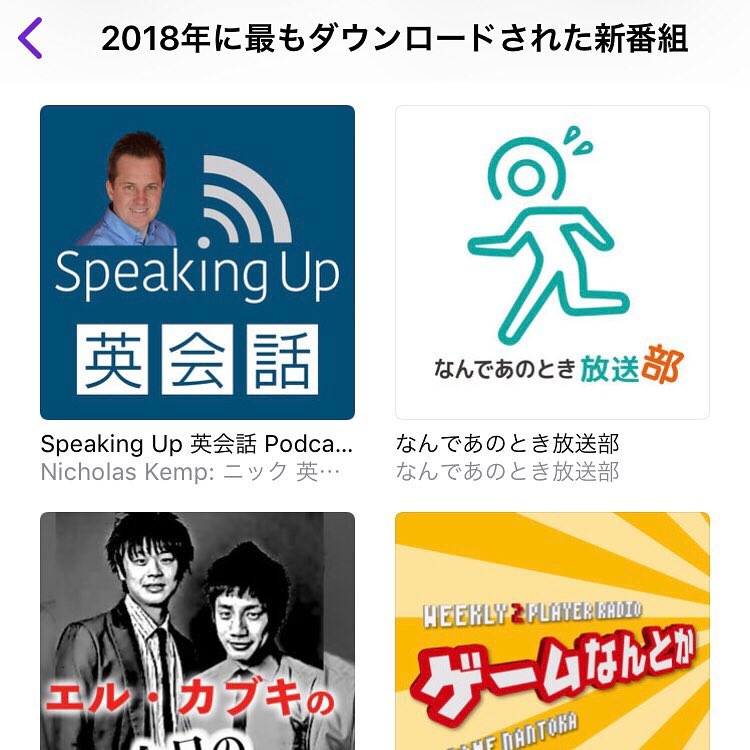Open the ゲームなんとか podcast tile
The image size is (750, 750).
click(552, 630)
